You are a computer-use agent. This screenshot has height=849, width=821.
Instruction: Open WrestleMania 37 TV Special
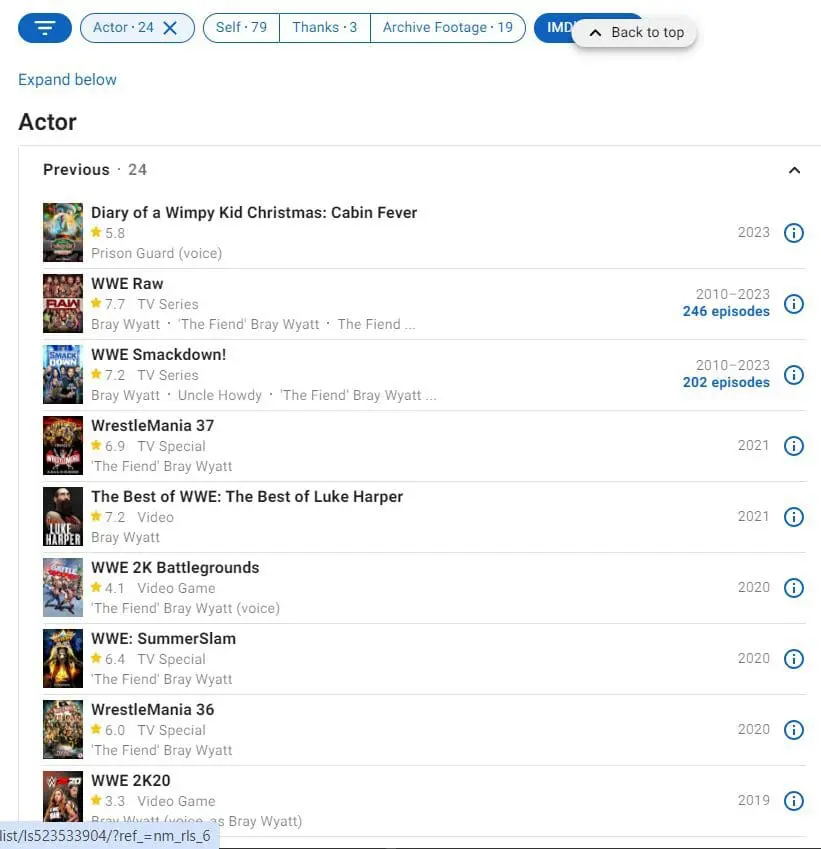pos(152,425)
